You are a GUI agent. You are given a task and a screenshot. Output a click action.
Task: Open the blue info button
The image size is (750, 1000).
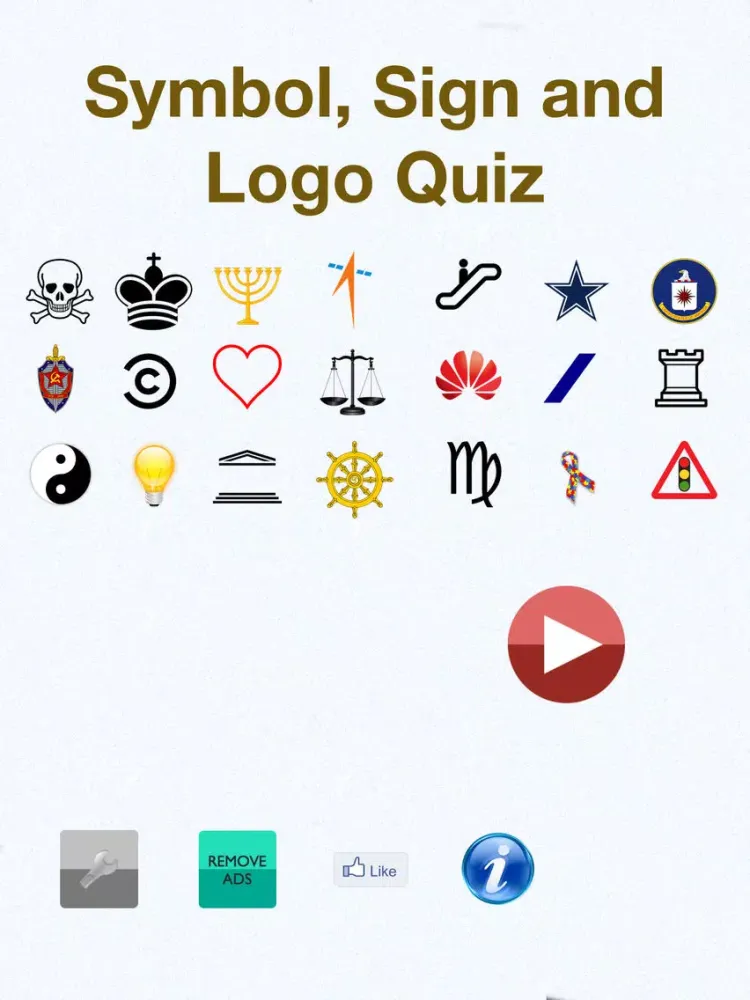(498, 869)
